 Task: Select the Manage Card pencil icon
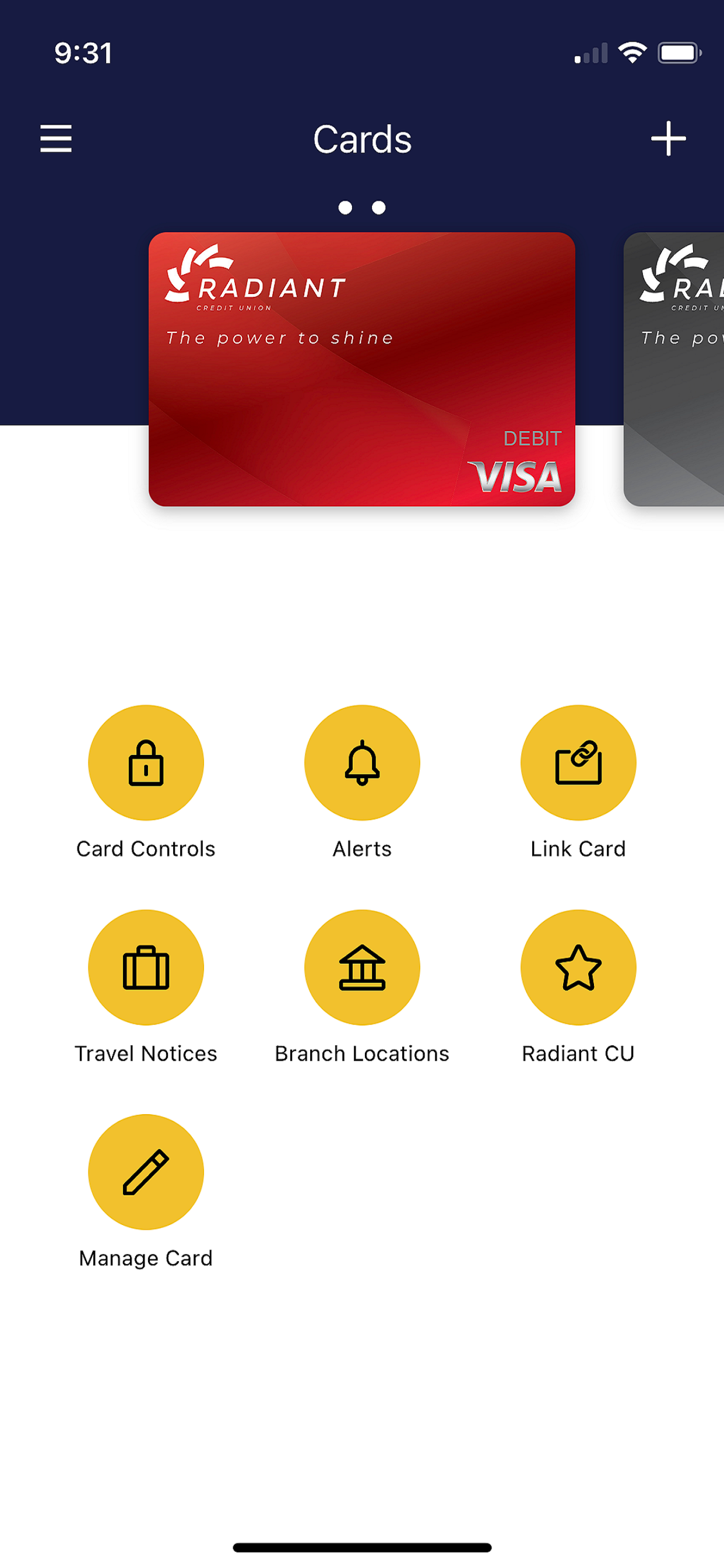click(x=146, y=1173)
